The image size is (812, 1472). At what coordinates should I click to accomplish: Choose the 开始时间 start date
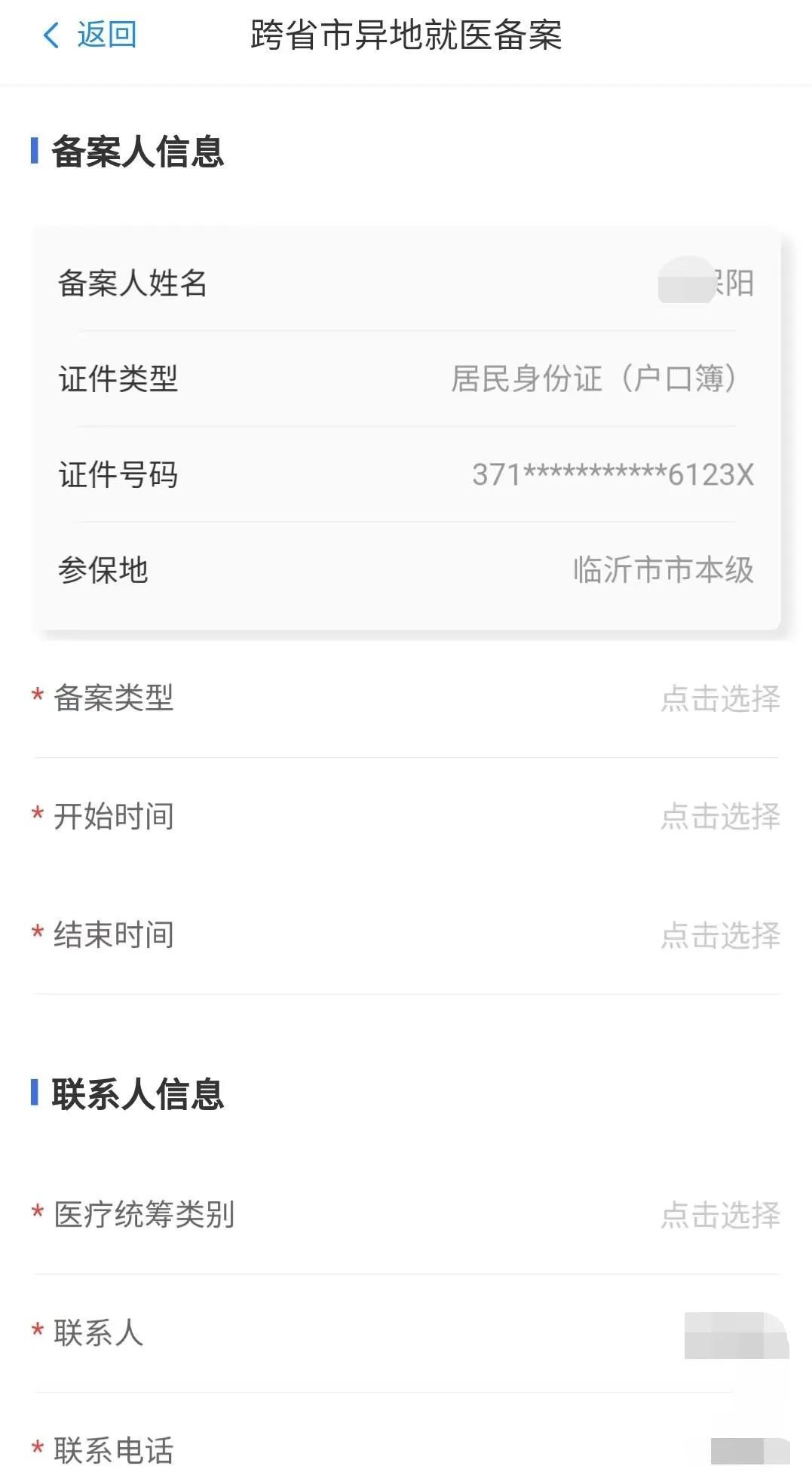[x=719, y=817]
